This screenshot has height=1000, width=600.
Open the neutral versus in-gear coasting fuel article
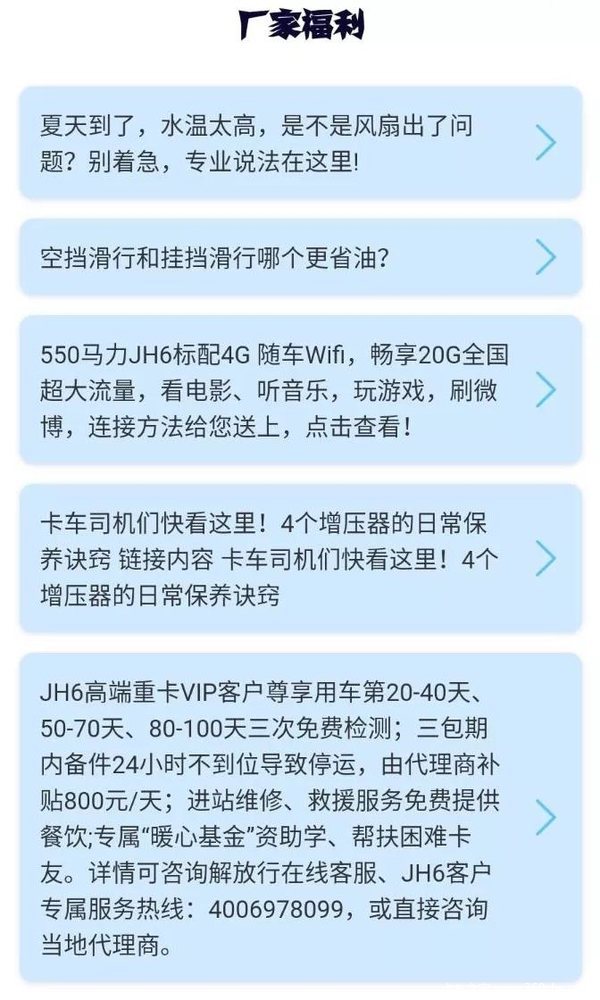pos(300,257)
